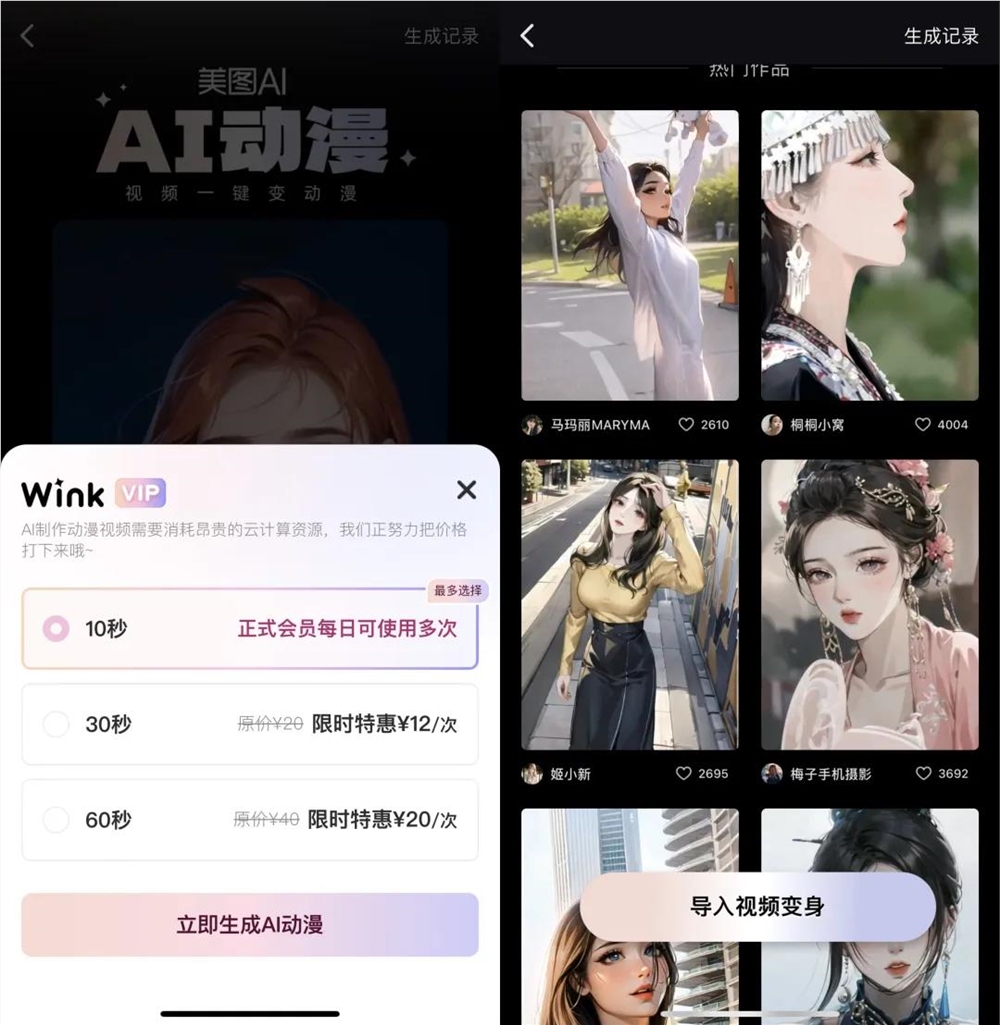Open 生成记录 on the AI动漫 page

[443, 35]
